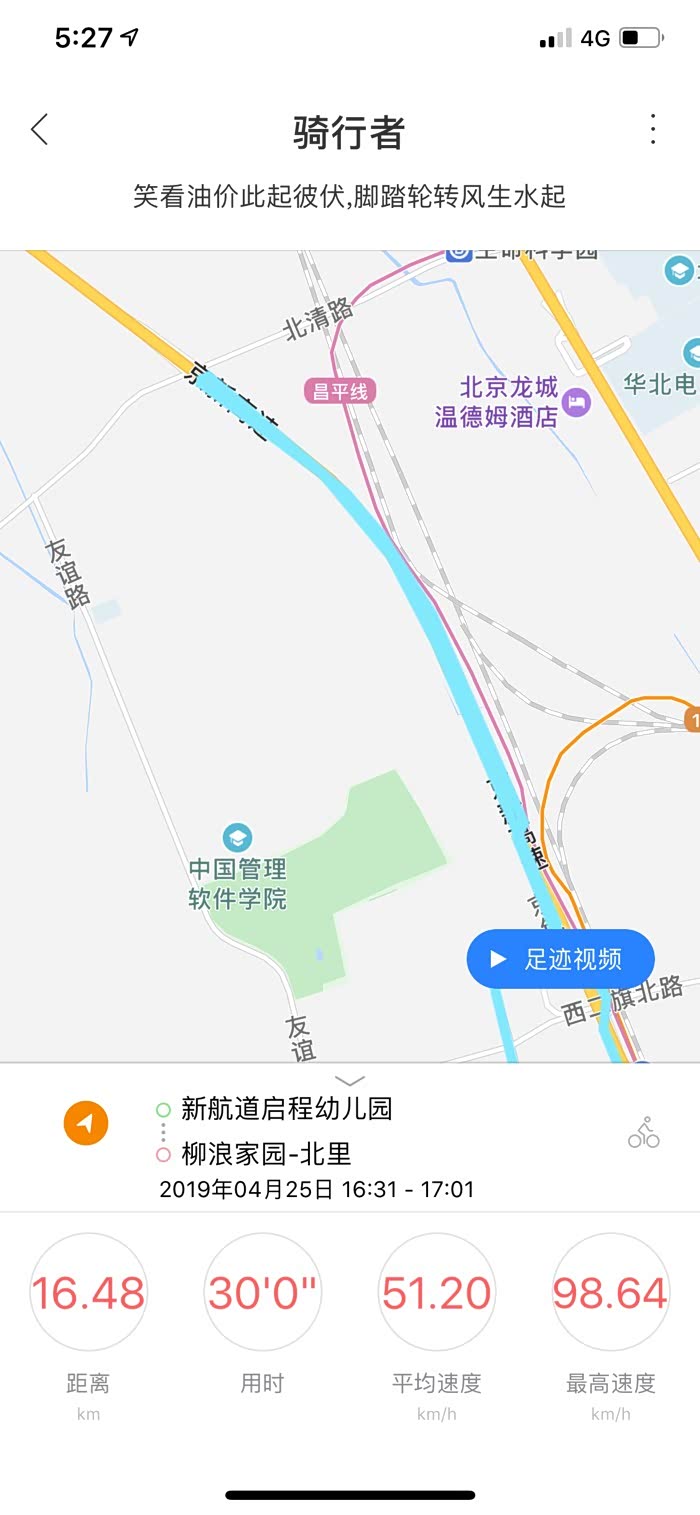Tap the chevron above the route details
Viewport: 700px width, 1515px height.
(350, 1081)
